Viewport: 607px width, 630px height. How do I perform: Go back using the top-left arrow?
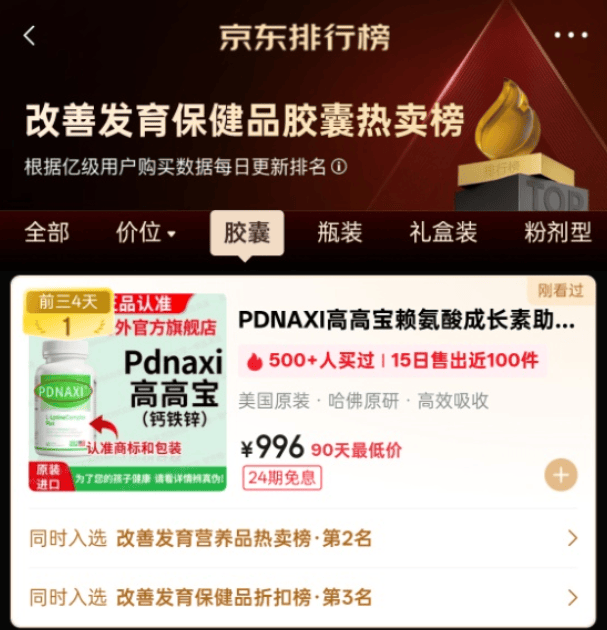pos(30,36)
